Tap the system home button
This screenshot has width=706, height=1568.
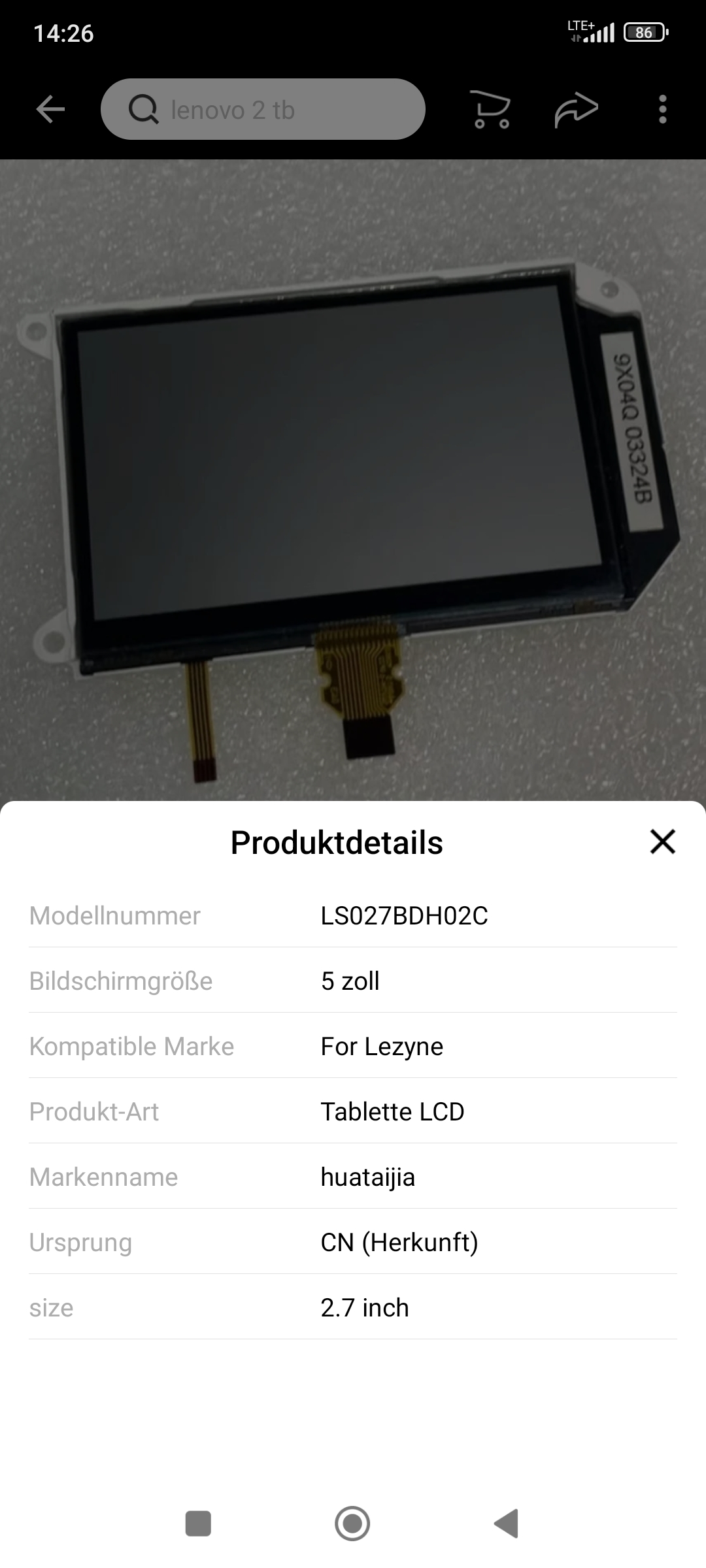352,1524
